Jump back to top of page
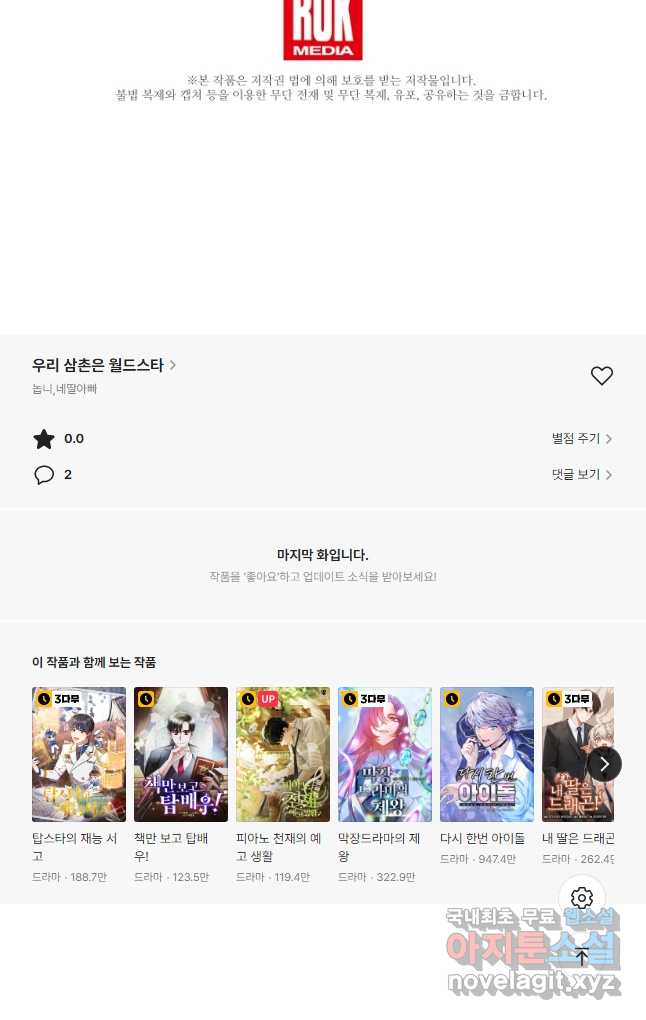This screenshot has width=646, height=1020. click(582, 957)
